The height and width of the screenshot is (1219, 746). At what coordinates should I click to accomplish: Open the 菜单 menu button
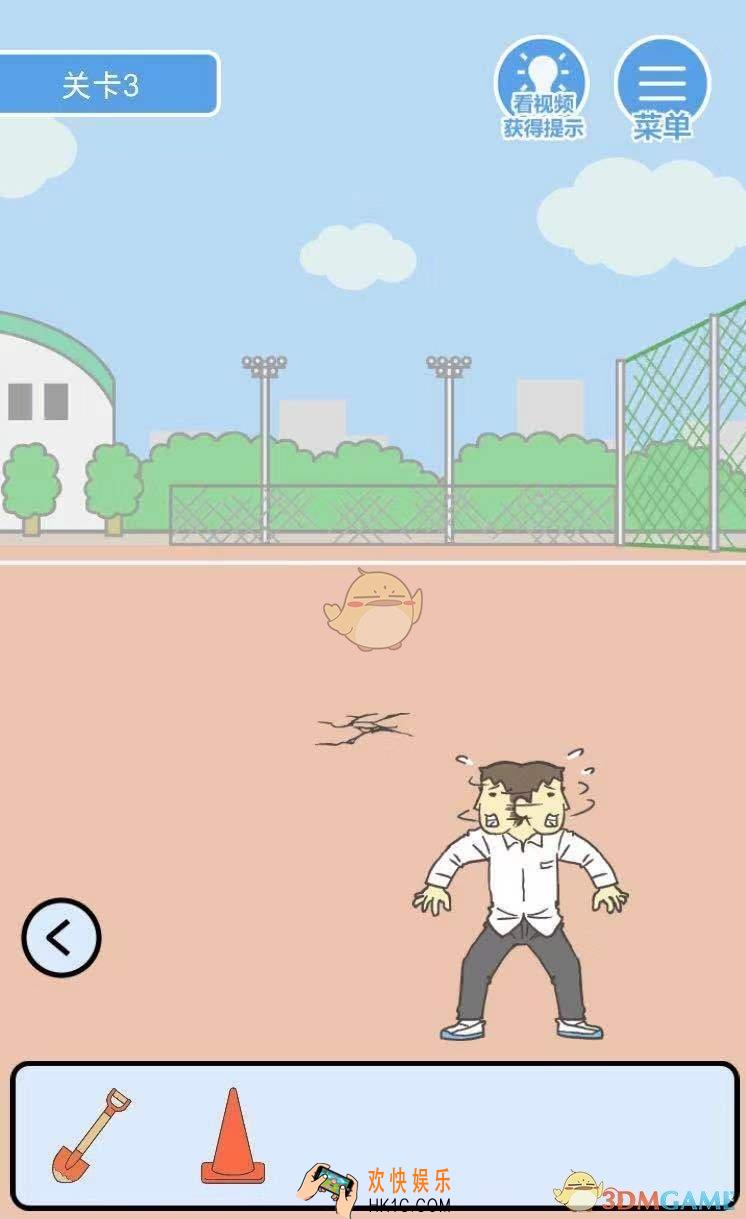click(662, 88)
